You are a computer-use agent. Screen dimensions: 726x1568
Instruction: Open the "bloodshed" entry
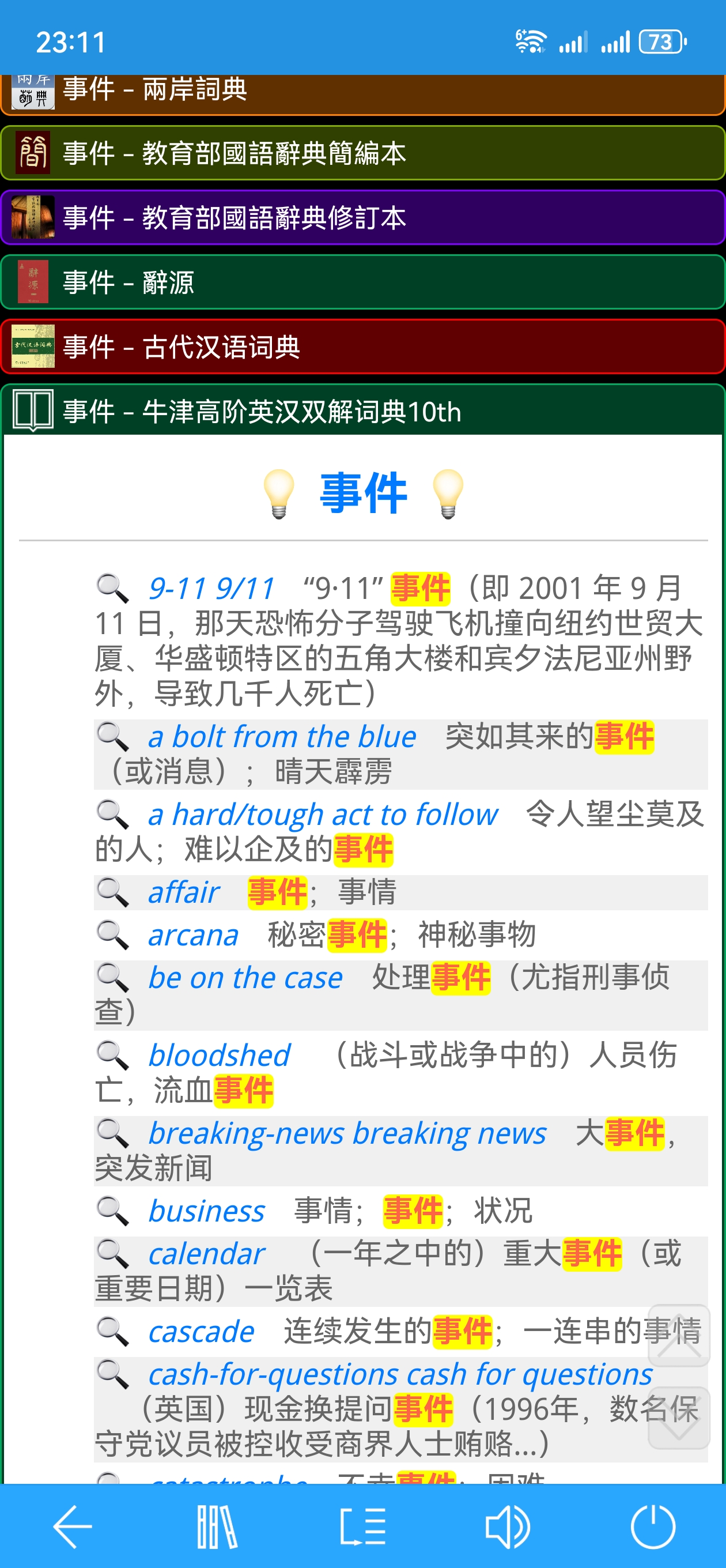point(220,1056)
